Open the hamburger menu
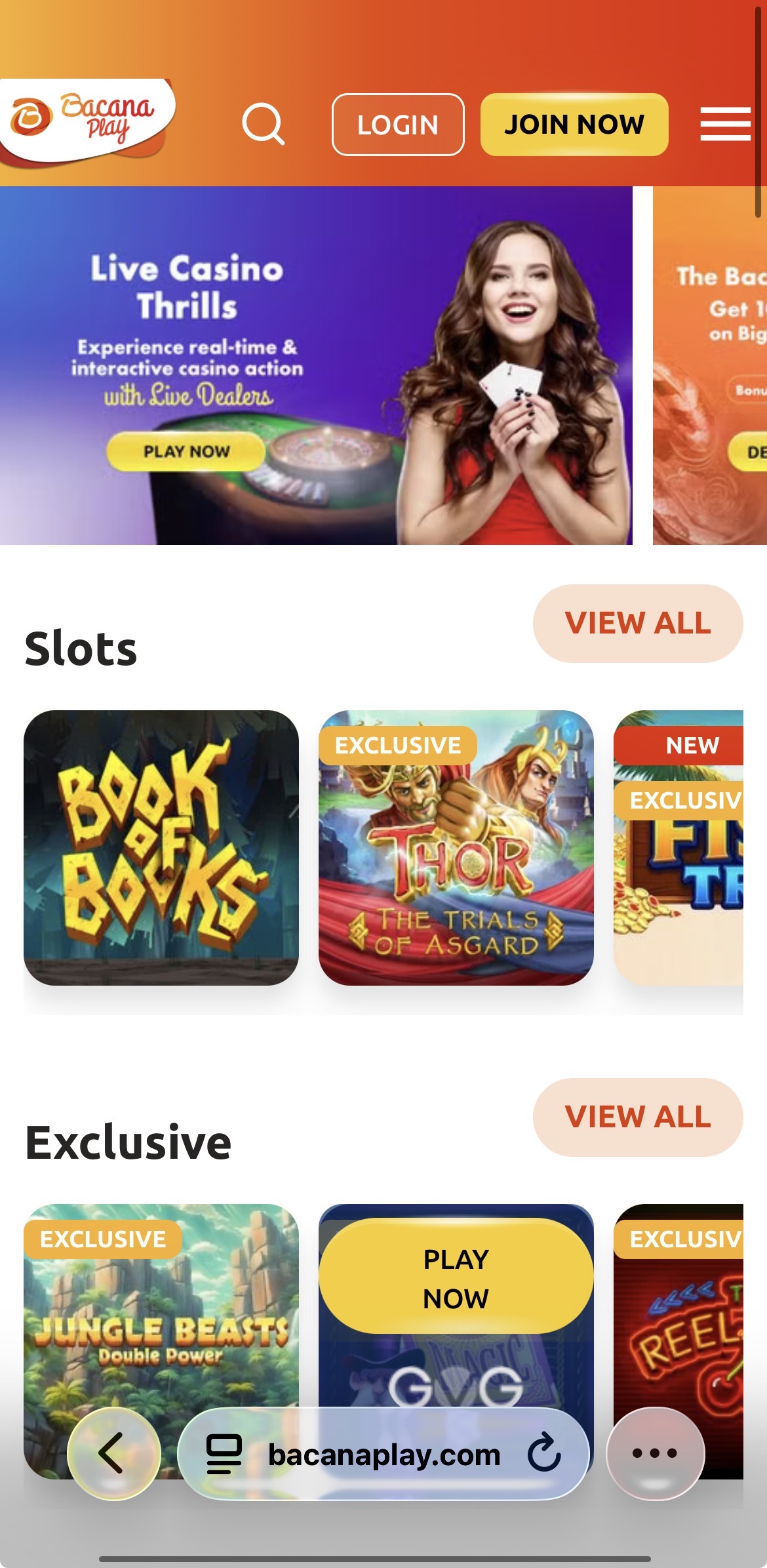This screenshot has height=1568, width=767. (725, 124)
